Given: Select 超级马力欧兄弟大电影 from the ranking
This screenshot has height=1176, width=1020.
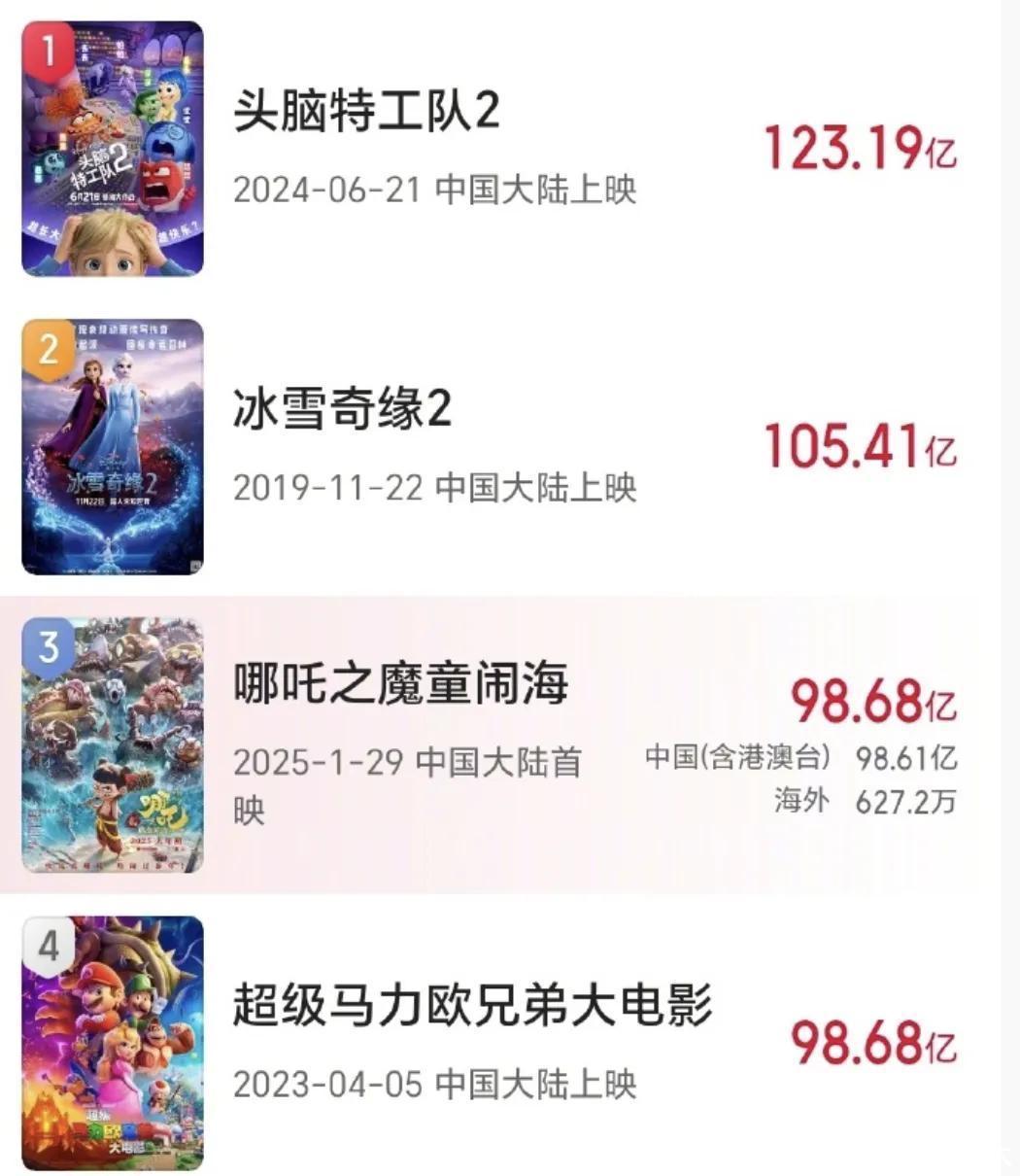Looking at the screenshot, I should tap(473, 1005).
